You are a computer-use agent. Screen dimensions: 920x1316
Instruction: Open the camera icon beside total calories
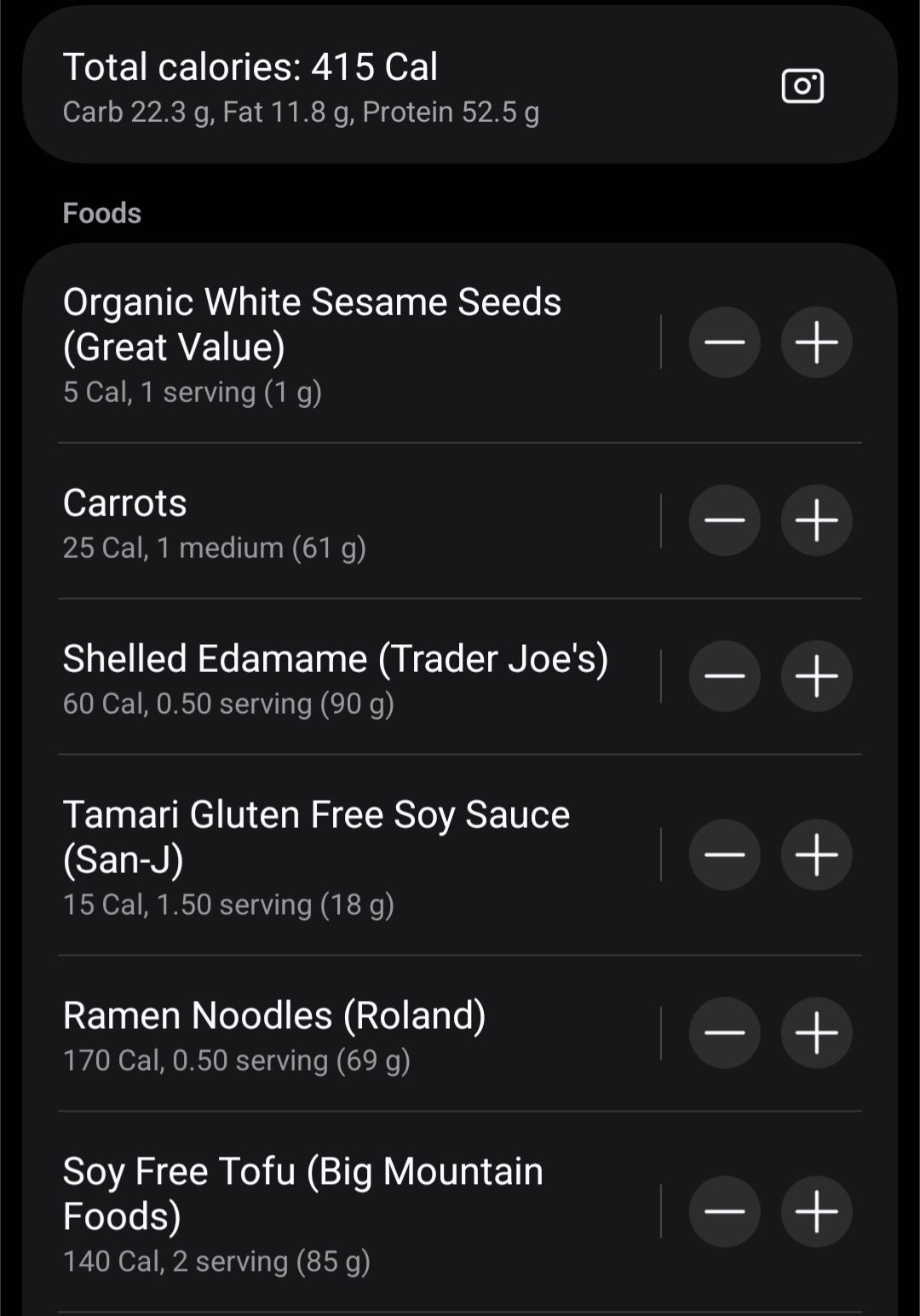coord(802,86)
